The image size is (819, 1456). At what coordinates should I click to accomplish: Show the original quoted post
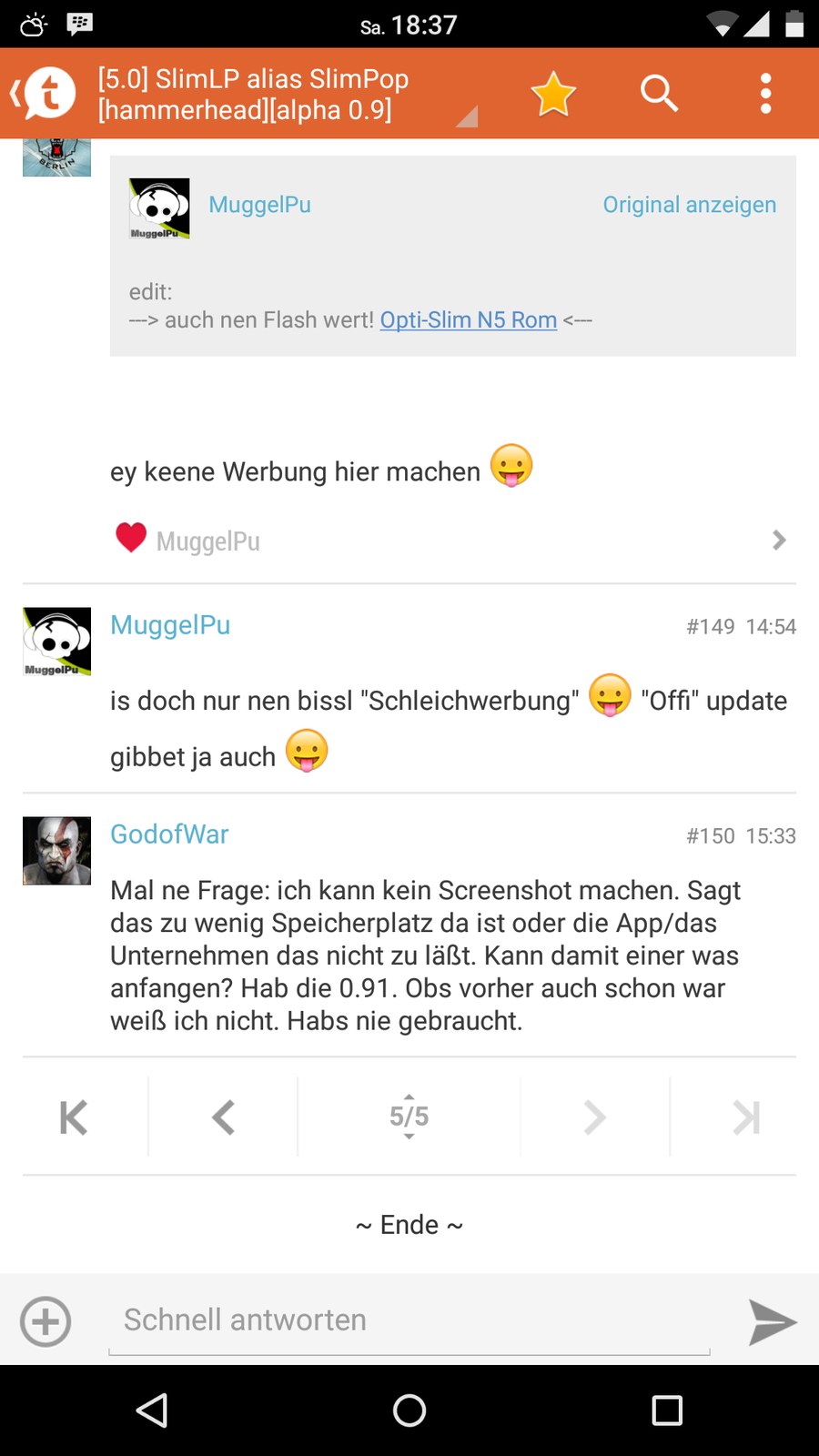click(x=689, y=205)
